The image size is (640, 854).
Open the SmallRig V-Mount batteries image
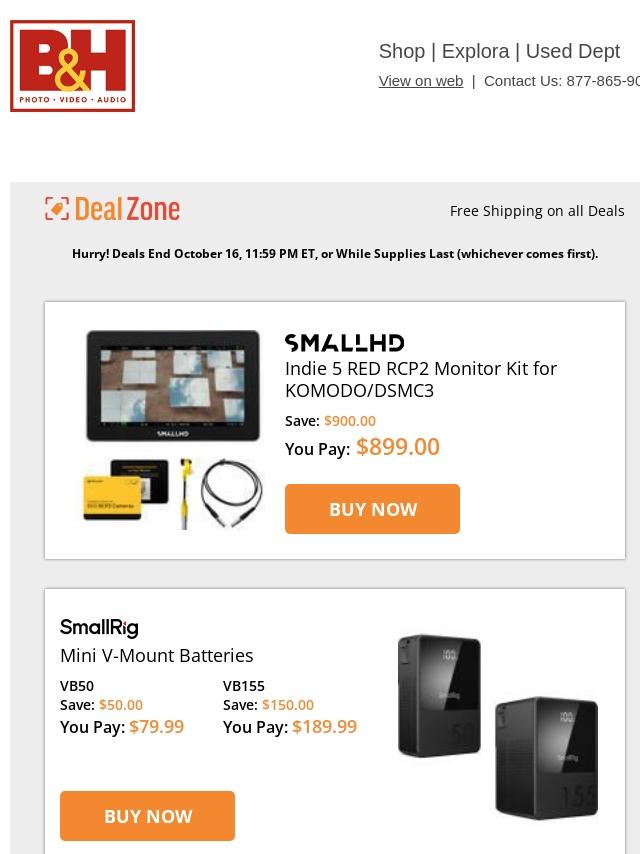tap(498, 727)
